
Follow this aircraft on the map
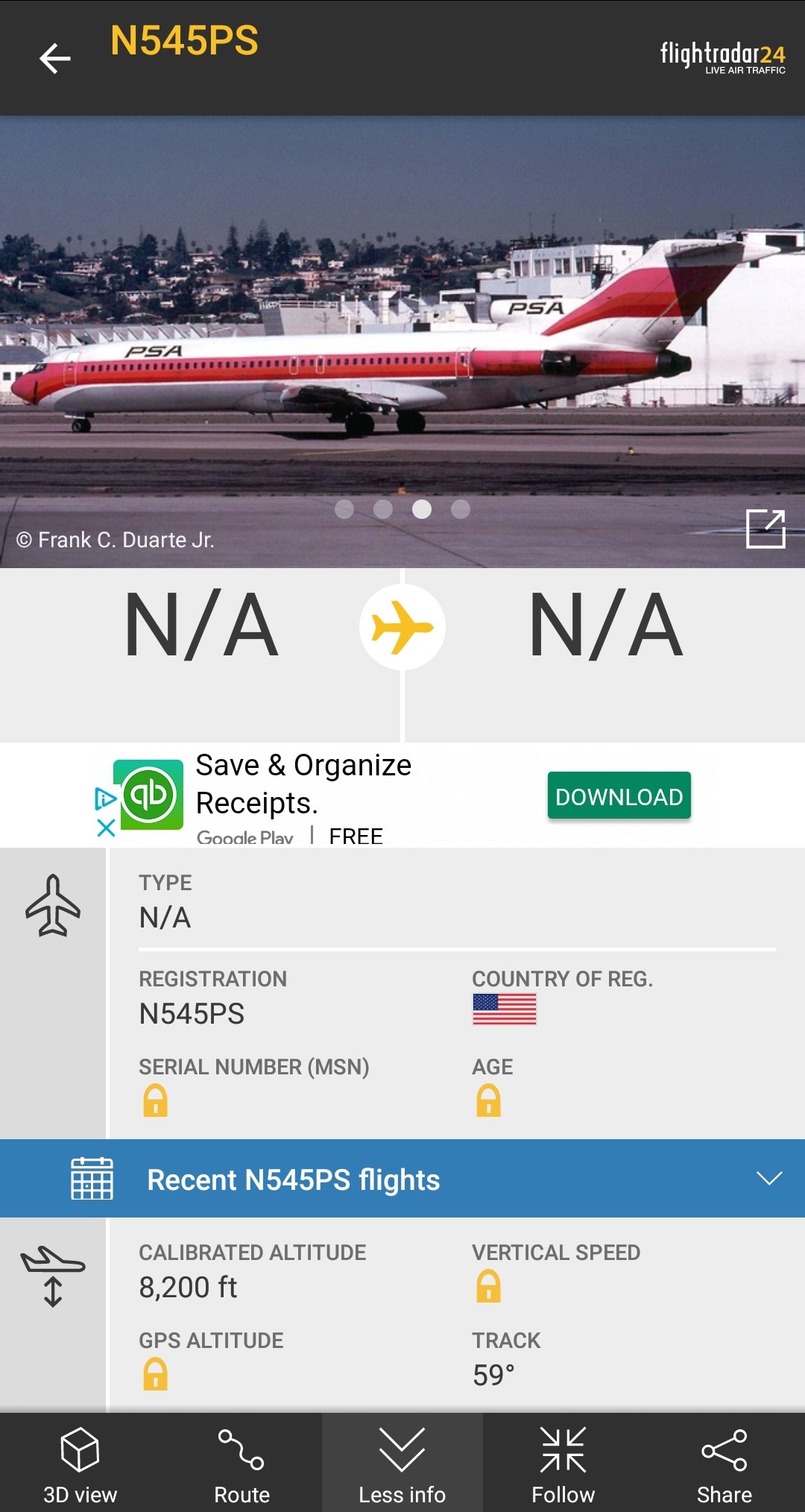[x=563, y=1465]
